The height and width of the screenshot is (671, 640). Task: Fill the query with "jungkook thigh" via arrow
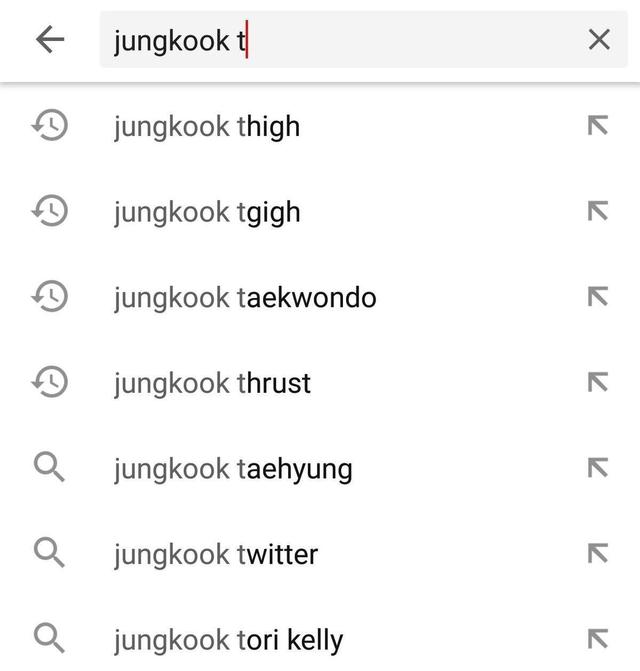[597, 127]
